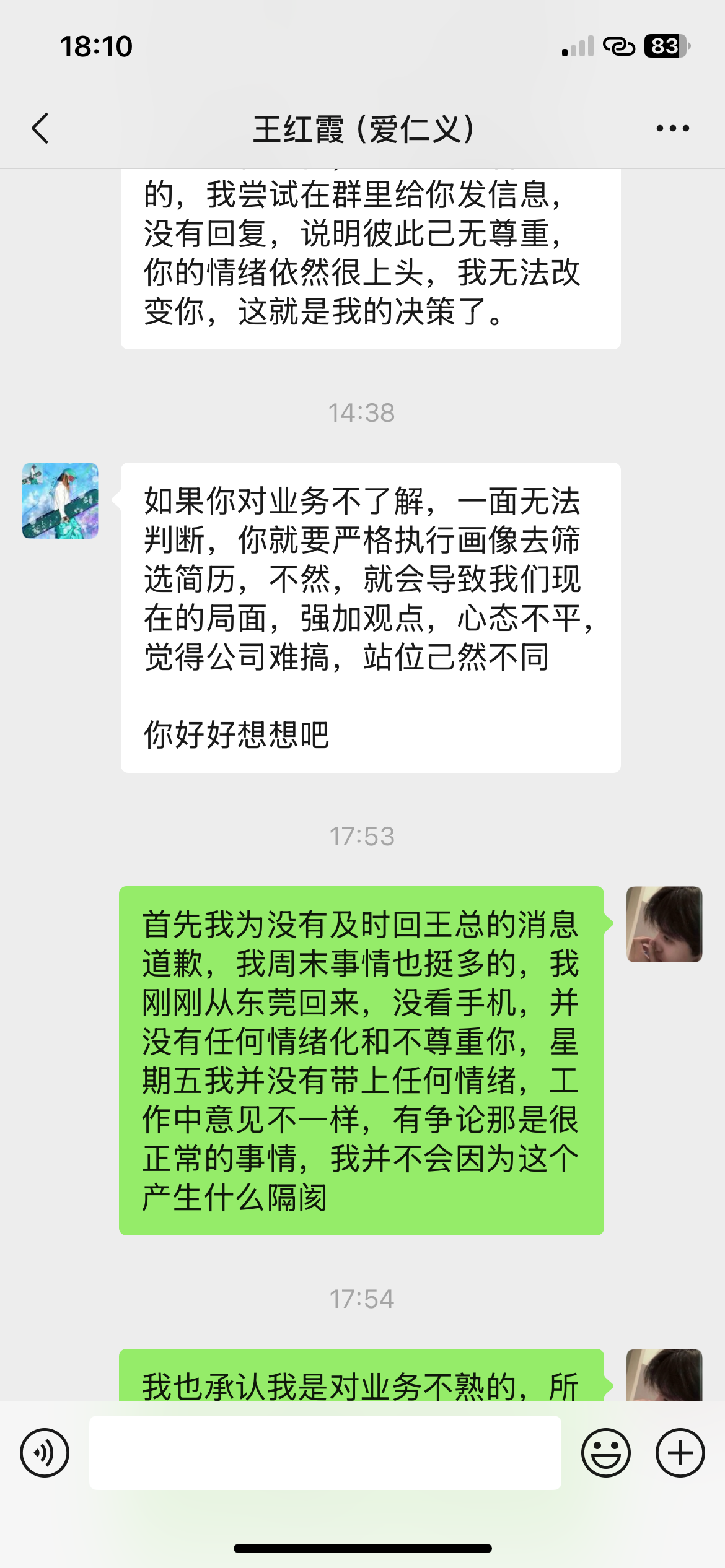725x1568 pixels.
Task: Open the chat's three-dot options menu
Action: [672, 129]
